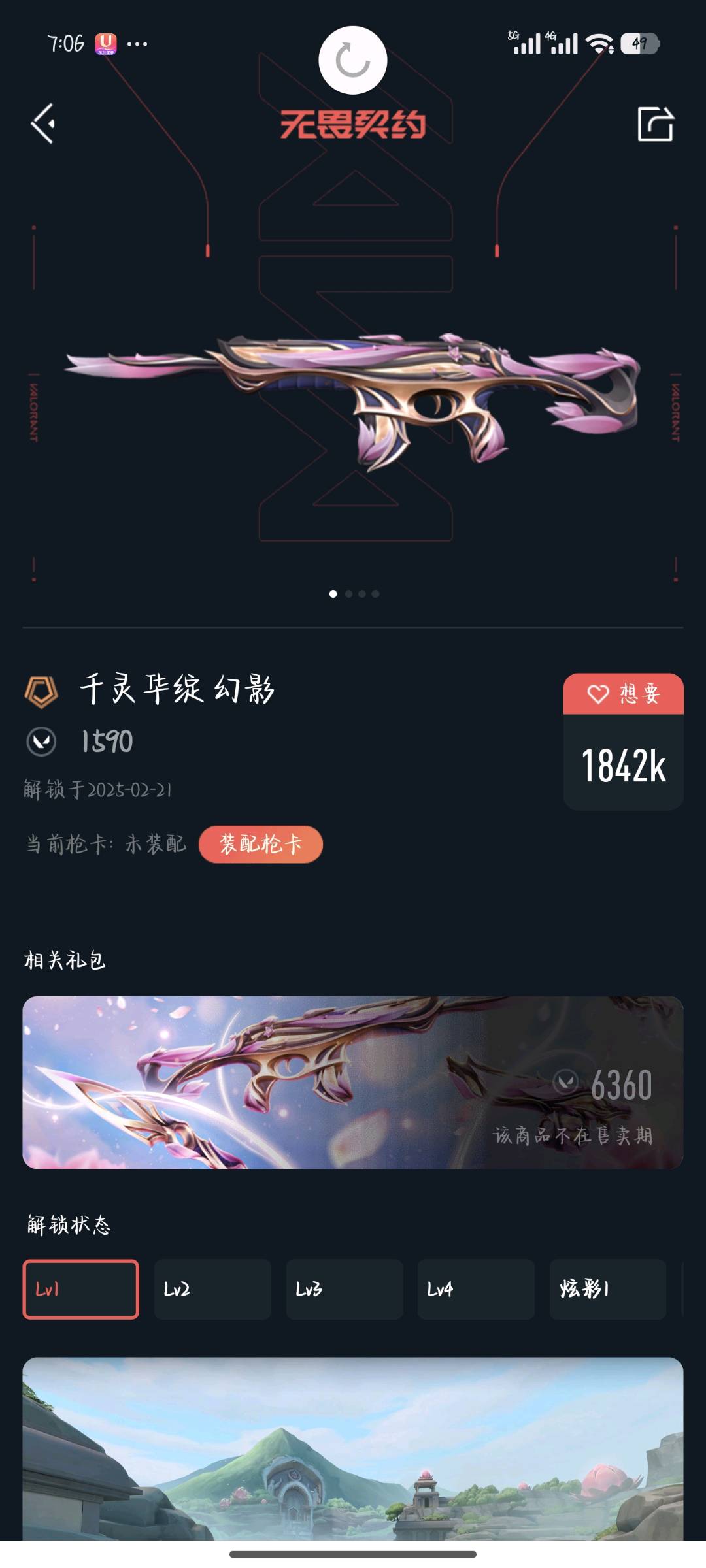Select the Lv1 unlock level
Screen dimensions: 706x1568
click(81, 1289)
